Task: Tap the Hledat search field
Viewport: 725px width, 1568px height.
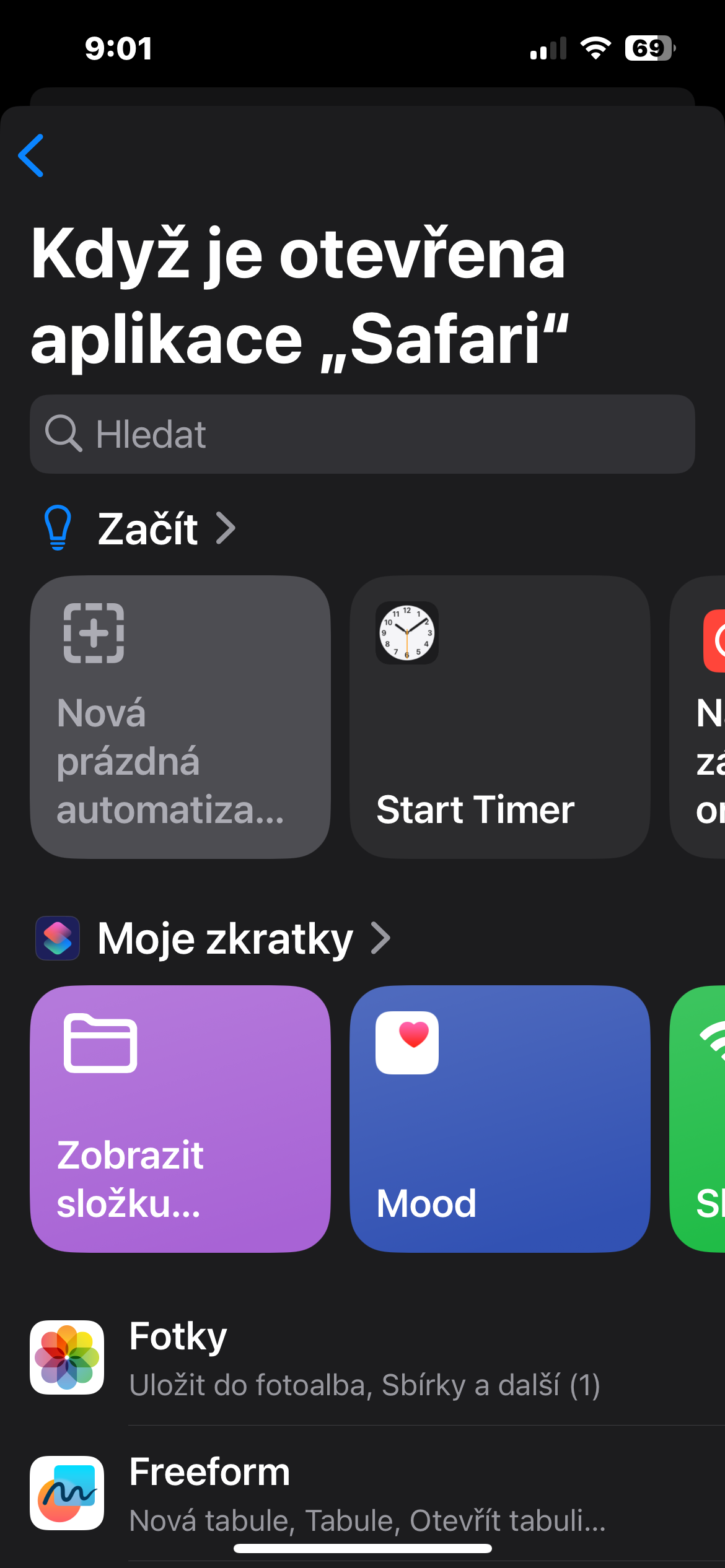Action: [362, 434]
